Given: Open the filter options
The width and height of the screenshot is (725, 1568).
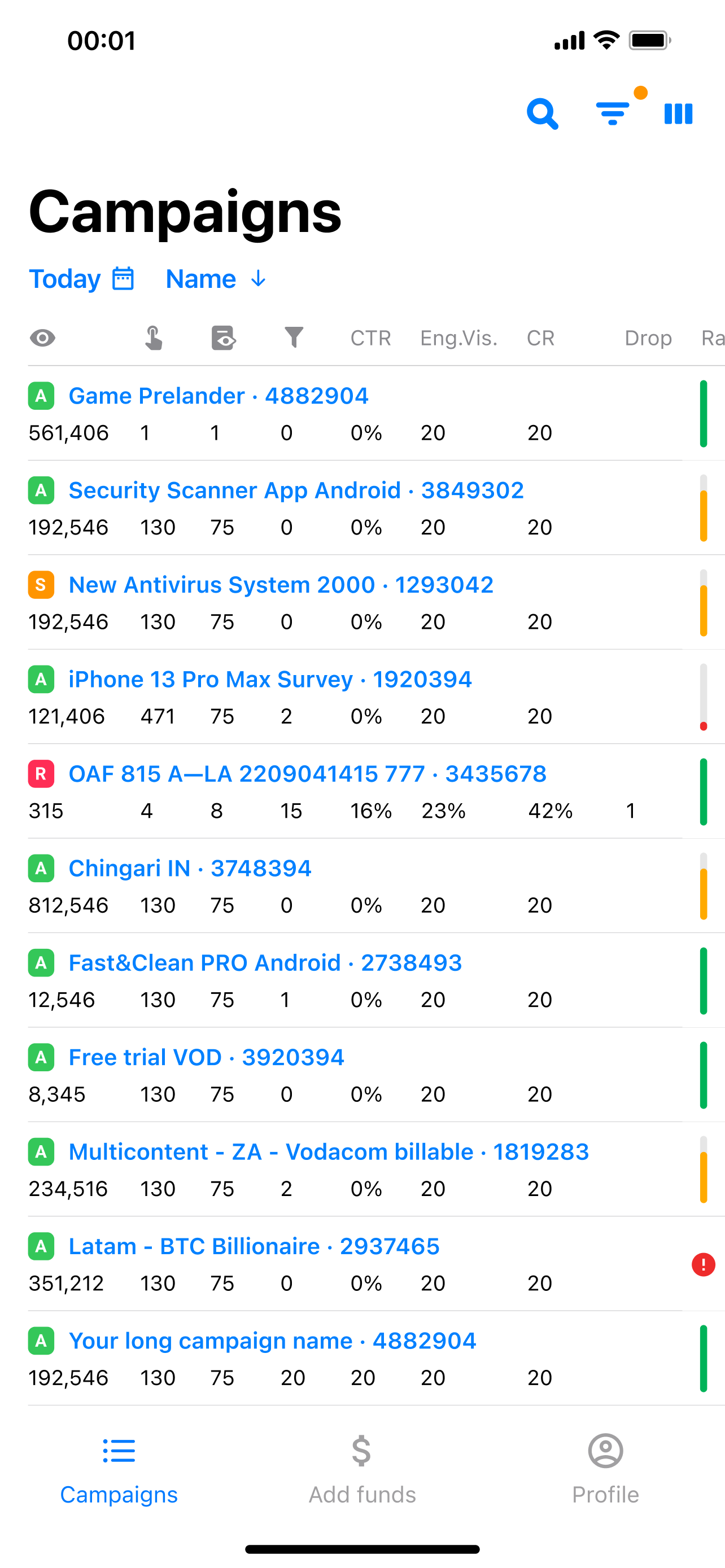Looking at the screenshot, I should click(613, 114).
